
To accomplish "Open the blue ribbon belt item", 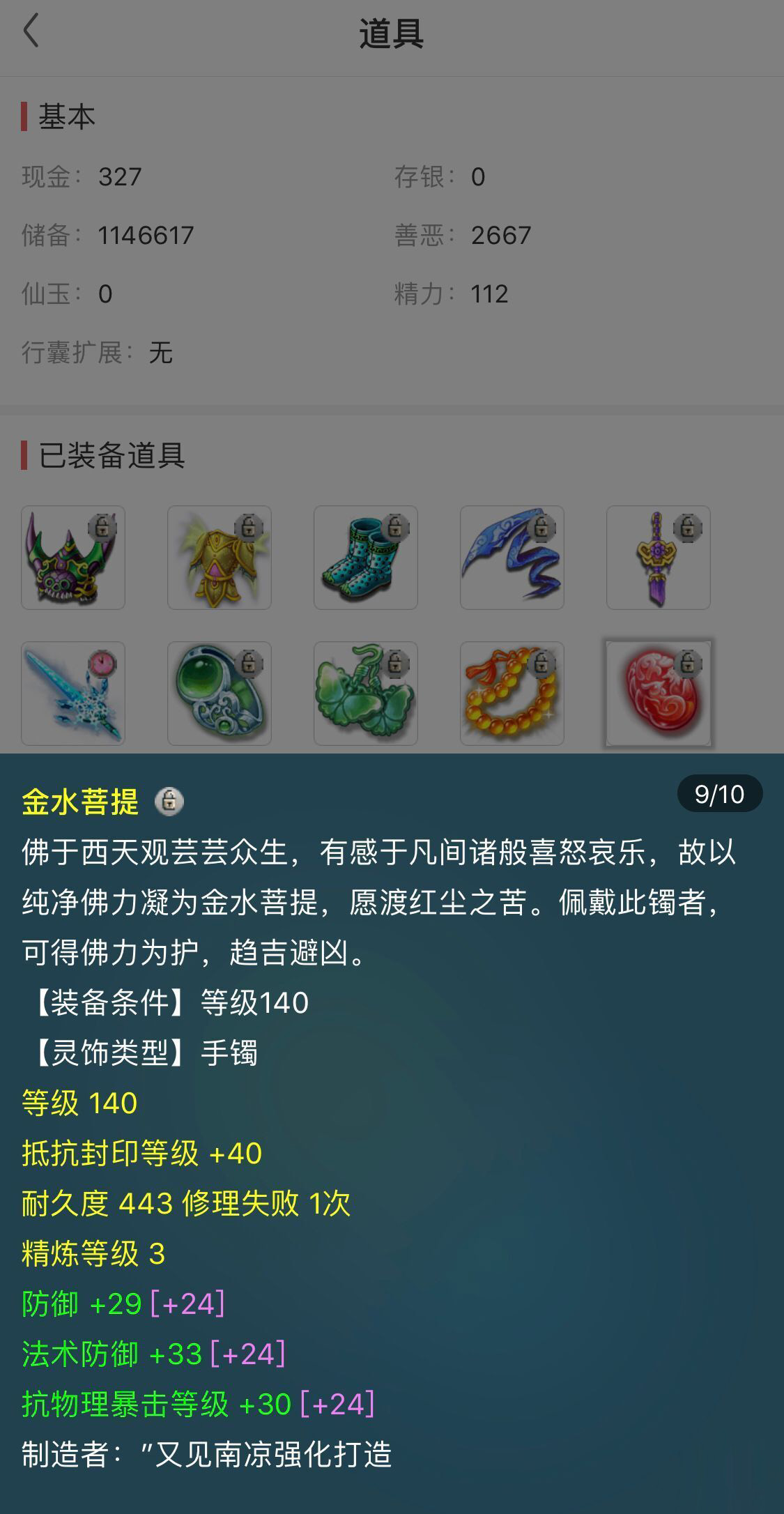I will pyautogui.click(x=512, y=558).
